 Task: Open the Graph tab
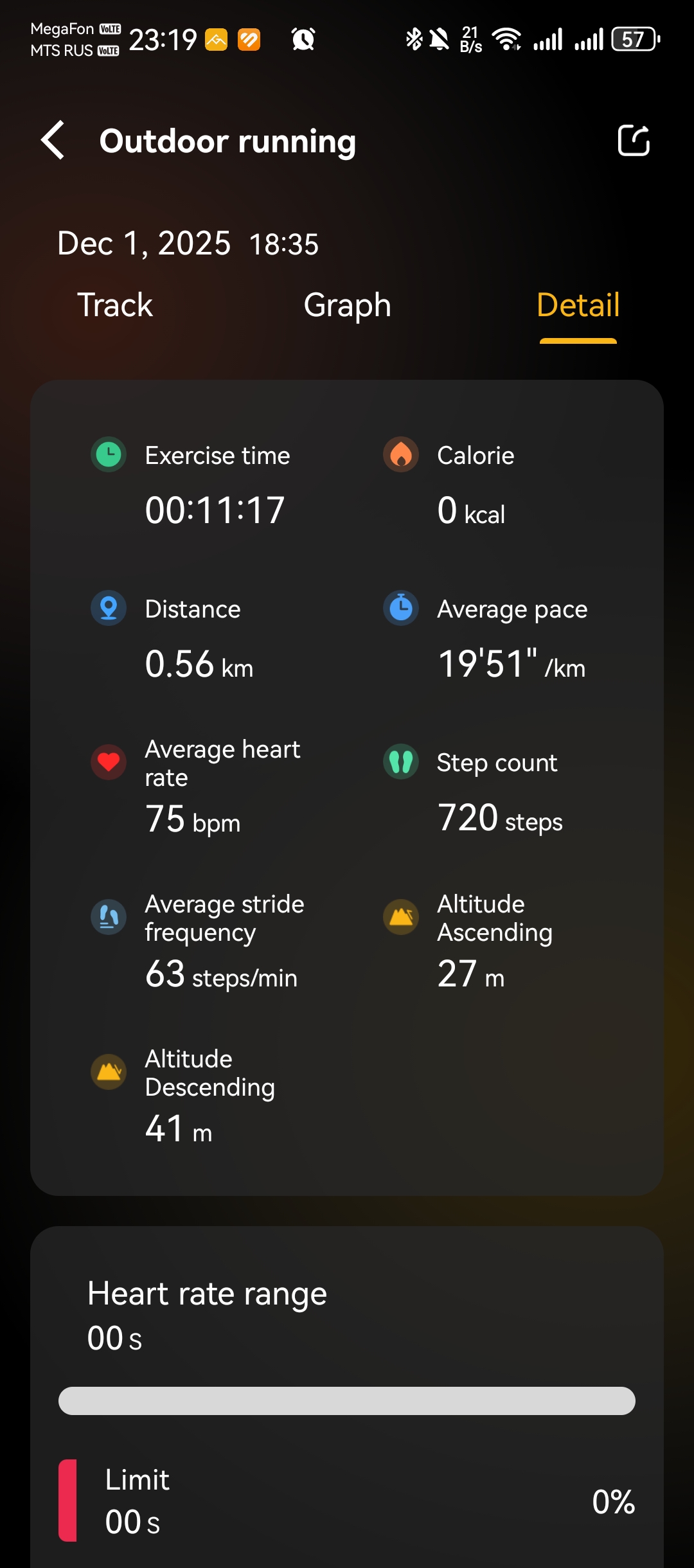[347, 305]
